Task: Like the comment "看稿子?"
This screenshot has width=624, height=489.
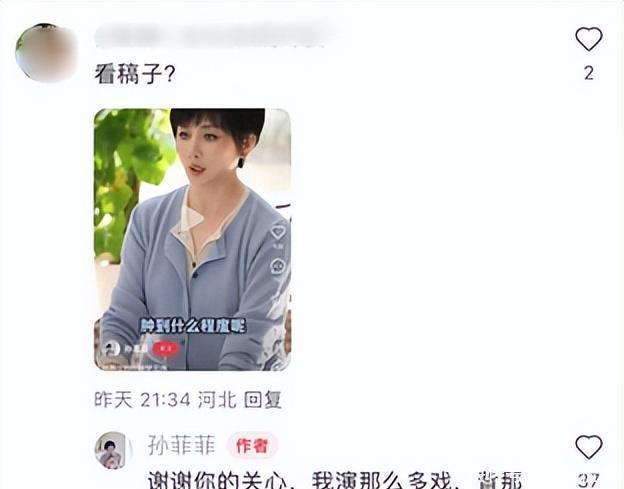Action: [x=589, y=39]
